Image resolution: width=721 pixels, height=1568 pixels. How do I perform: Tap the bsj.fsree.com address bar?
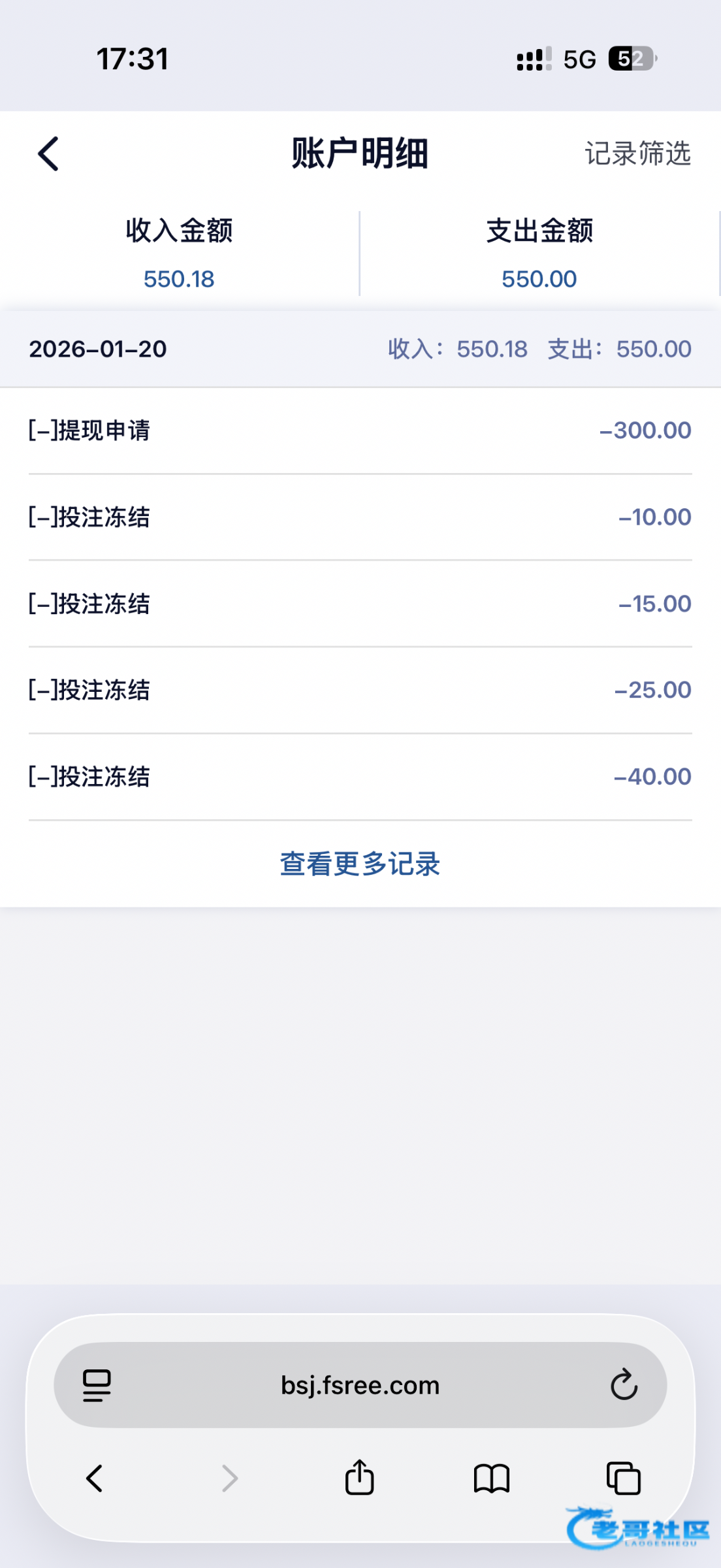click(x=360, y=1385)
